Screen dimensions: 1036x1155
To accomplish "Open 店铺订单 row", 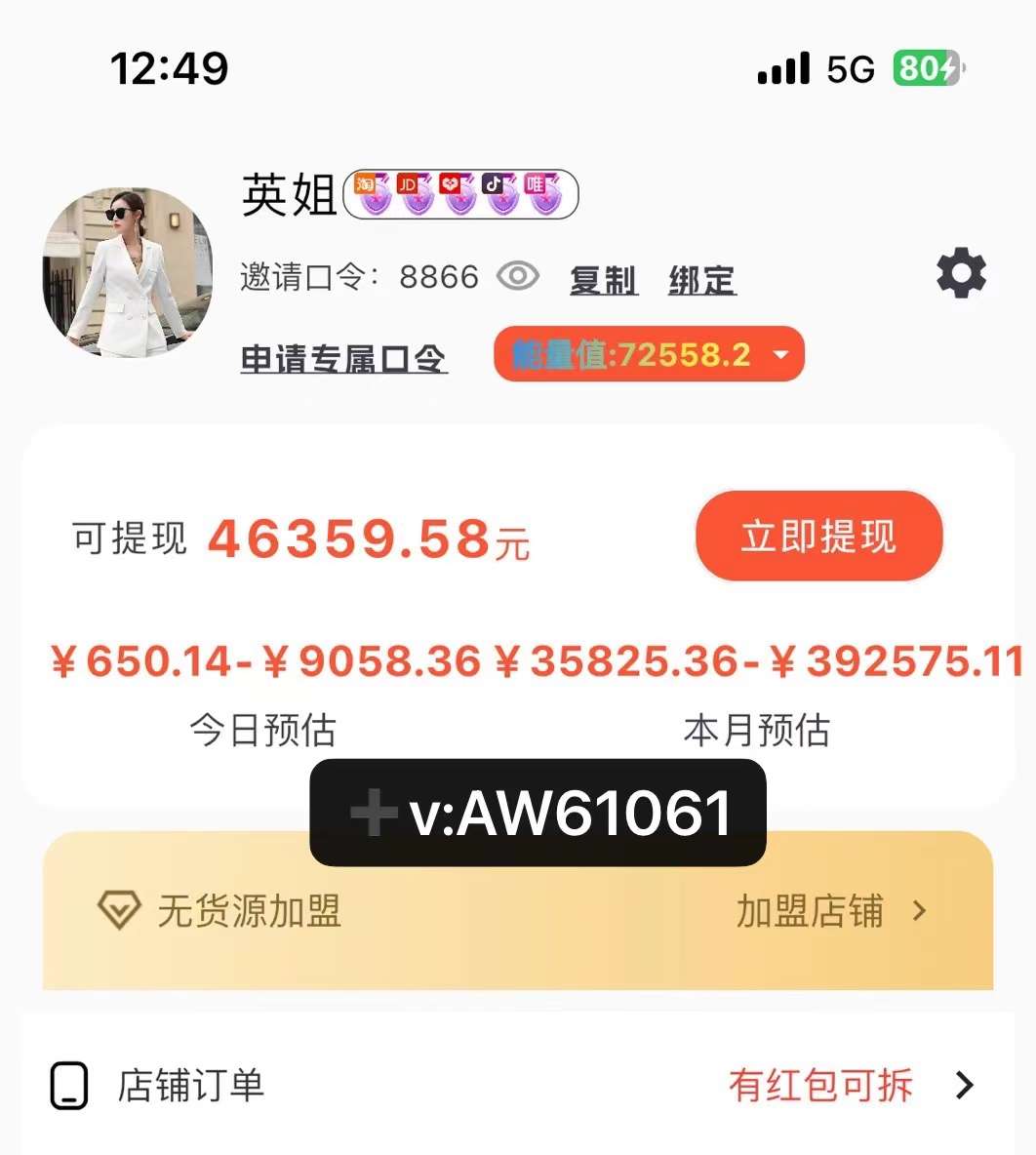I will coord(517,1085).
